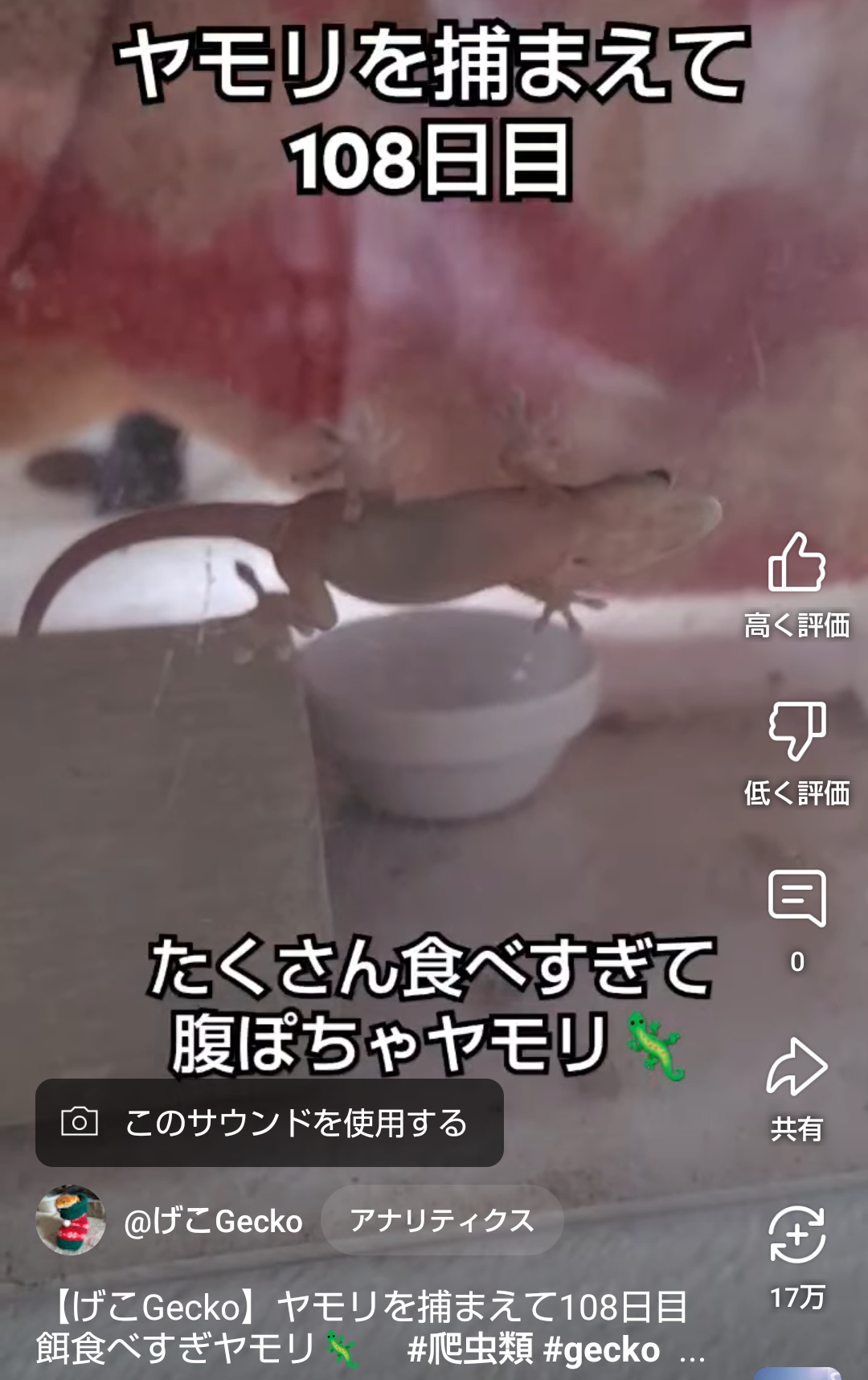The height and width of the screenshot is (1380, 868).
Task: Dislike this Short with thumbs down
Action: (796, 730)
